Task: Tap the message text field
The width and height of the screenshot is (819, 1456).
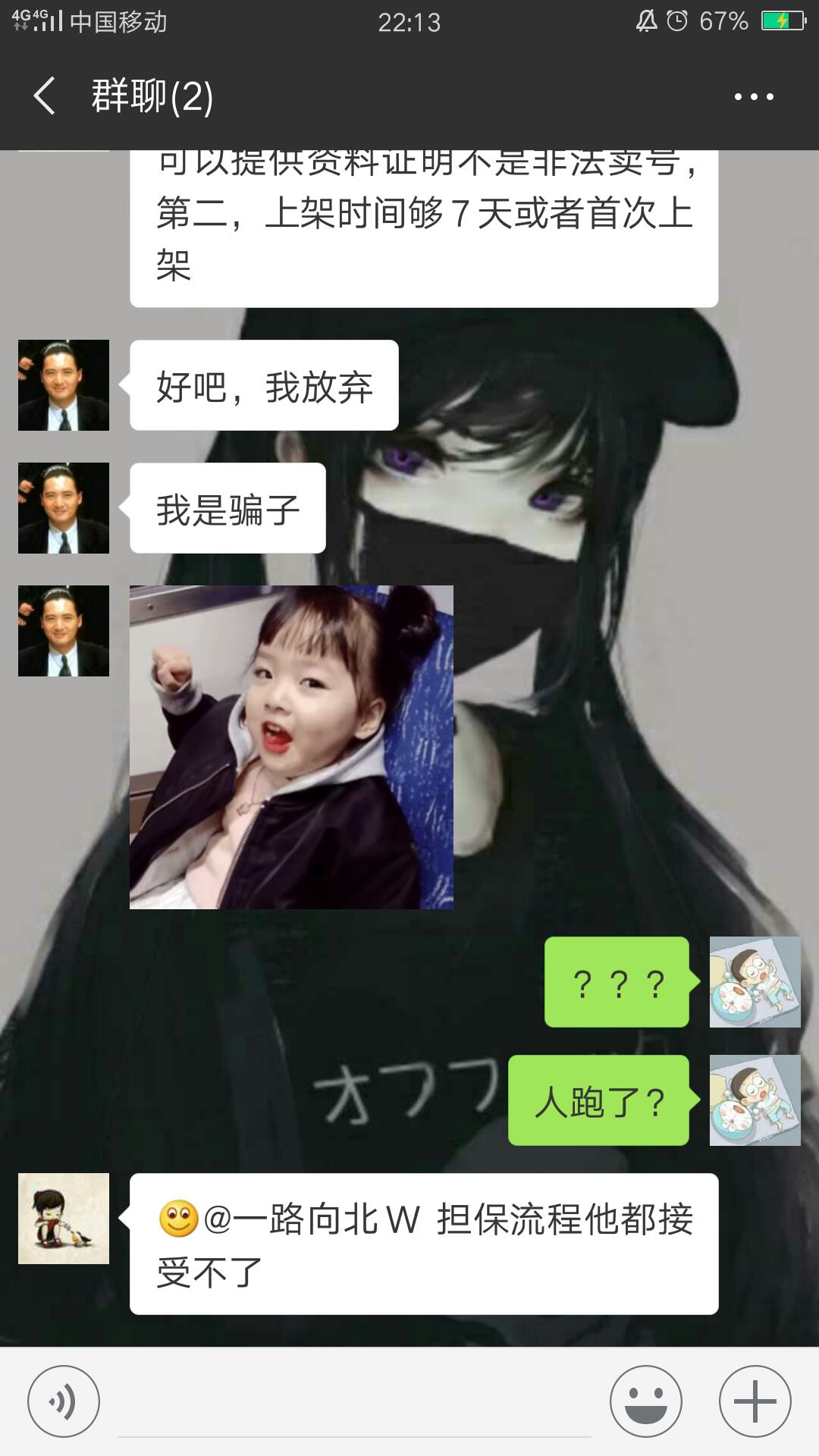Action: [355, 1403]
